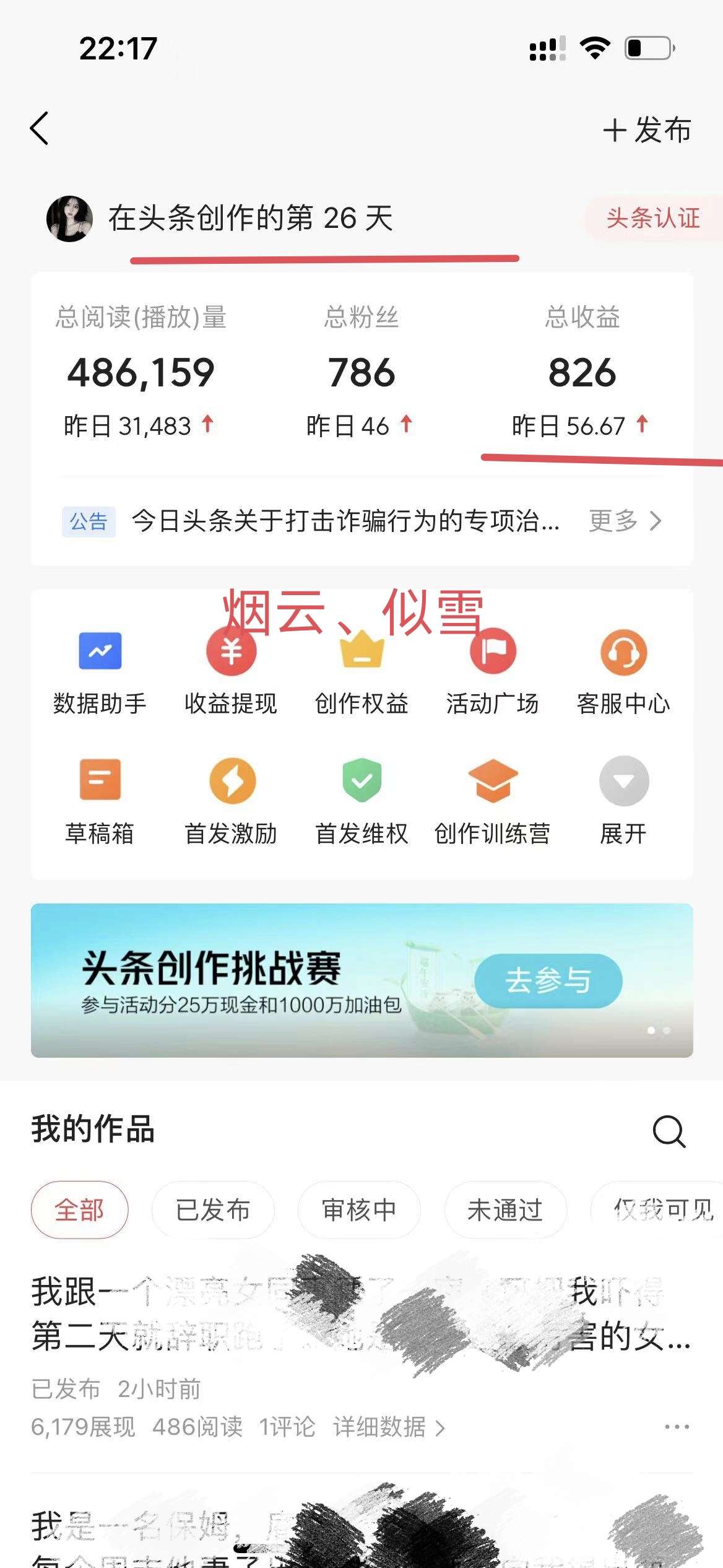Screen dimensions: 723x1568
Task: Expand more tools with 展开
Action: (623, 802)
